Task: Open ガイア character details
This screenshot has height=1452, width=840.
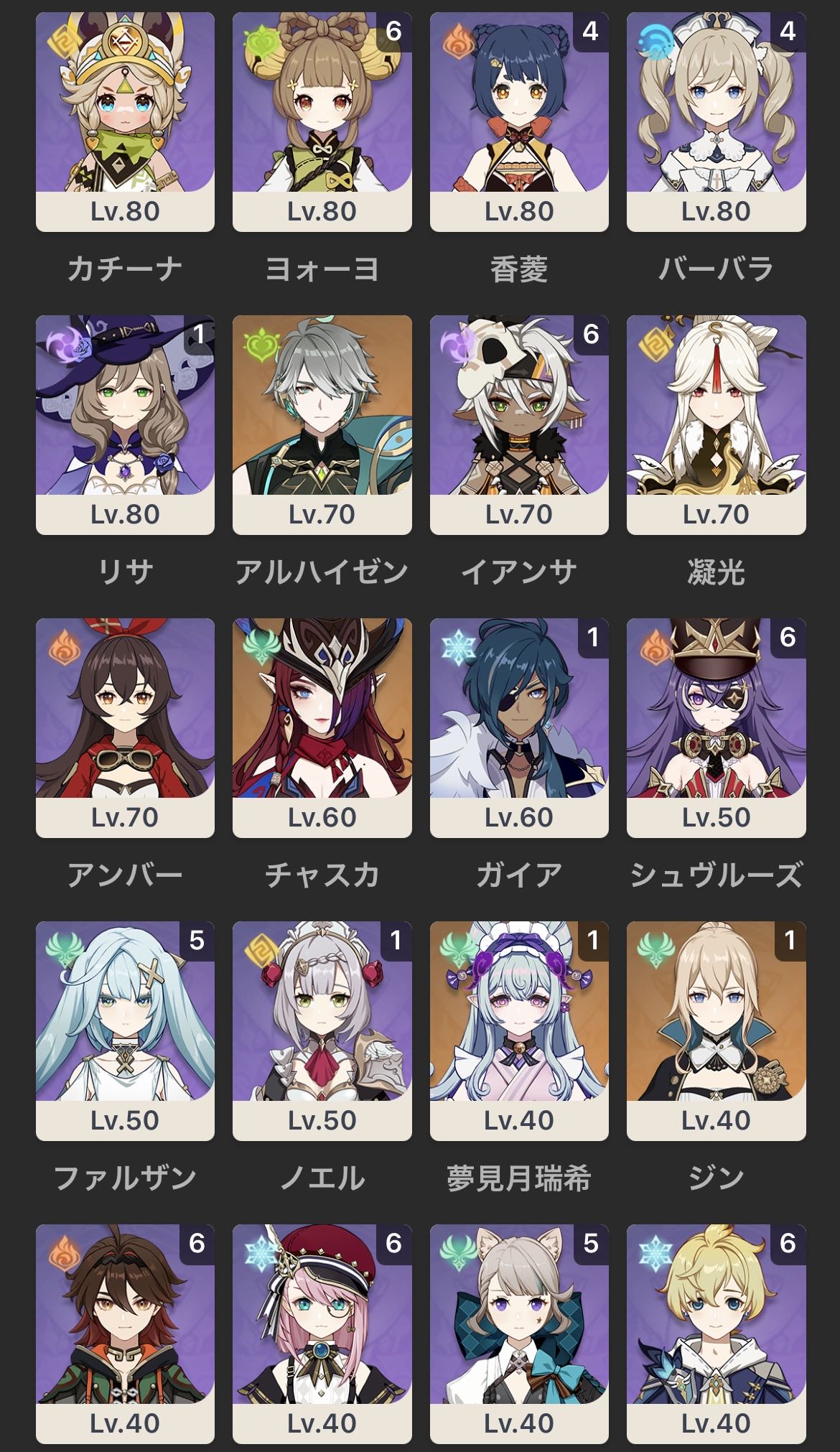Action: pos(519,728)
